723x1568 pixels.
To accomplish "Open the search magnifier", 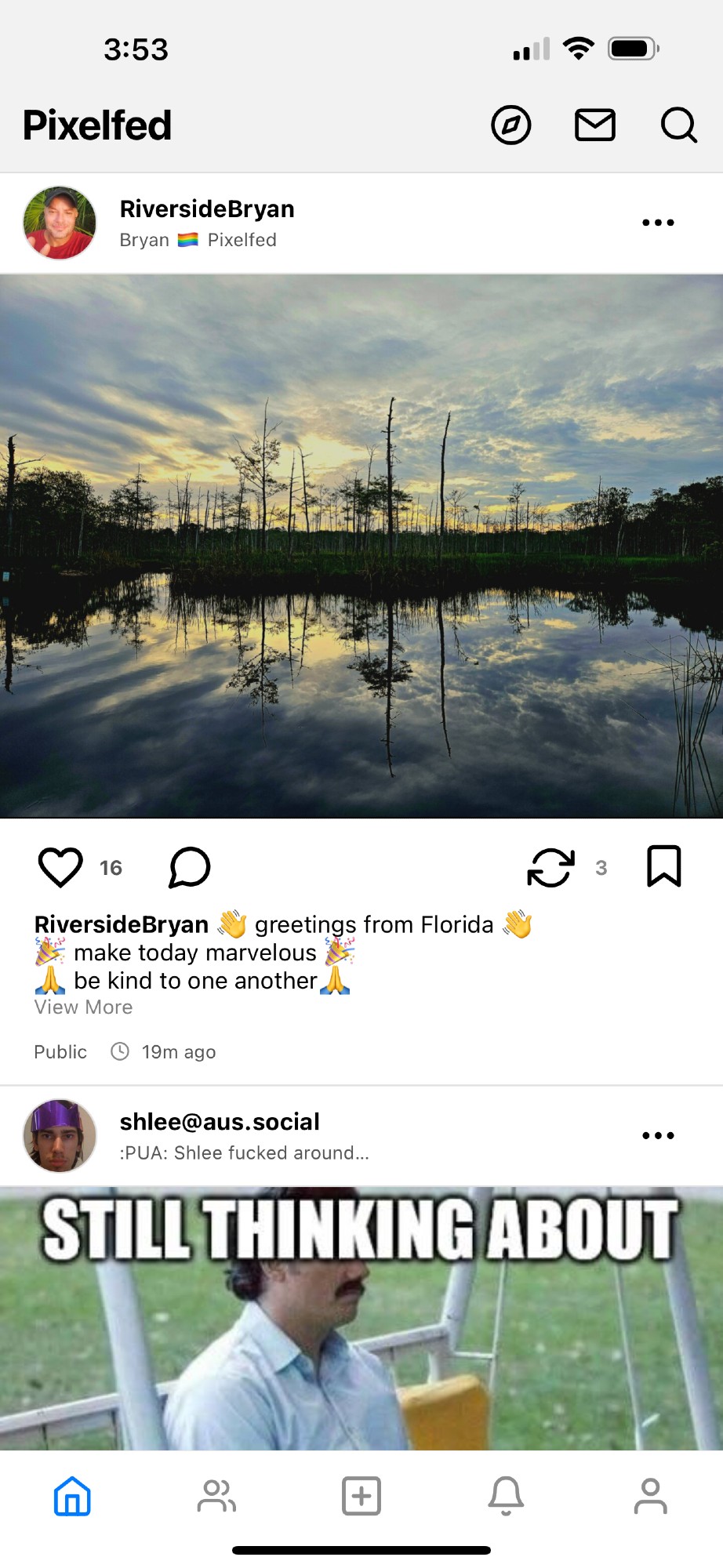I will [x=678, y=125].
